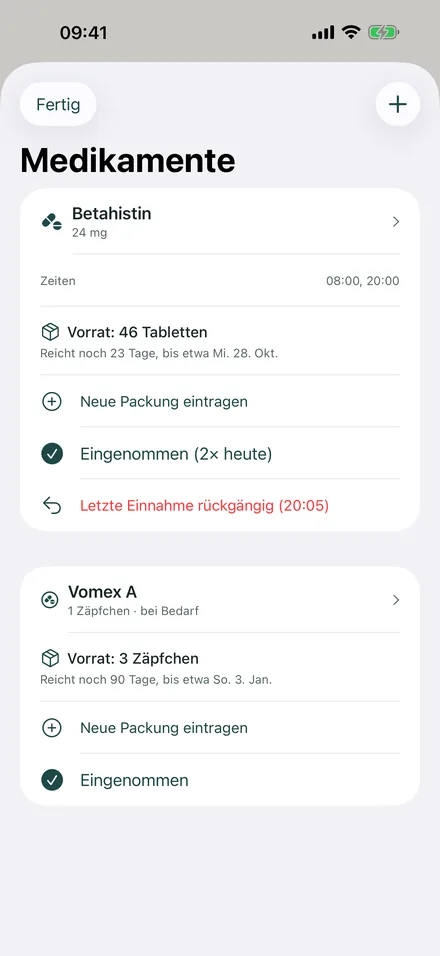Screen dimensions: 440x956
Task: Tap the Fertig button
Action: tap(58, 104)
